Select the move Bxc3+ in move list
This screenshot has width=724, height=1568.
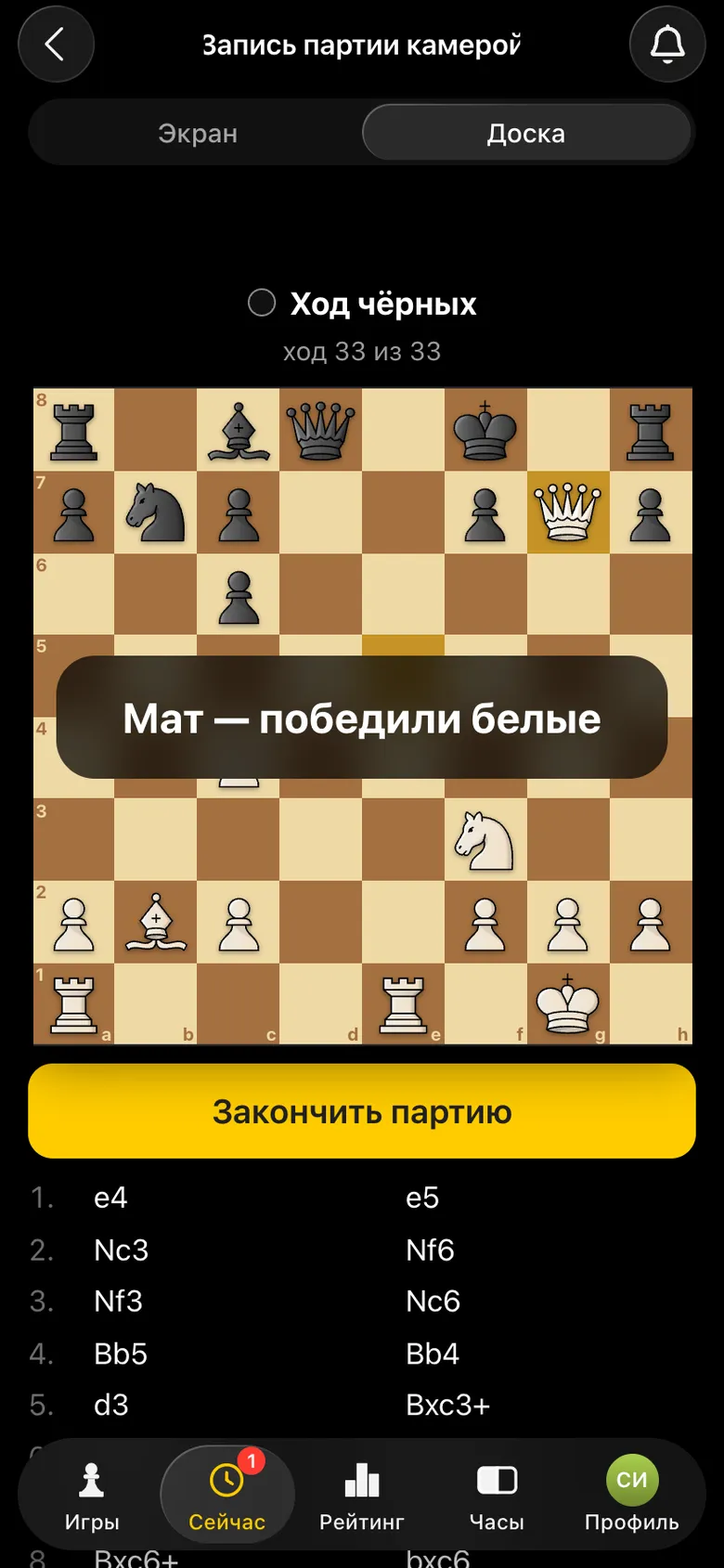click(x=447, y=1405)
